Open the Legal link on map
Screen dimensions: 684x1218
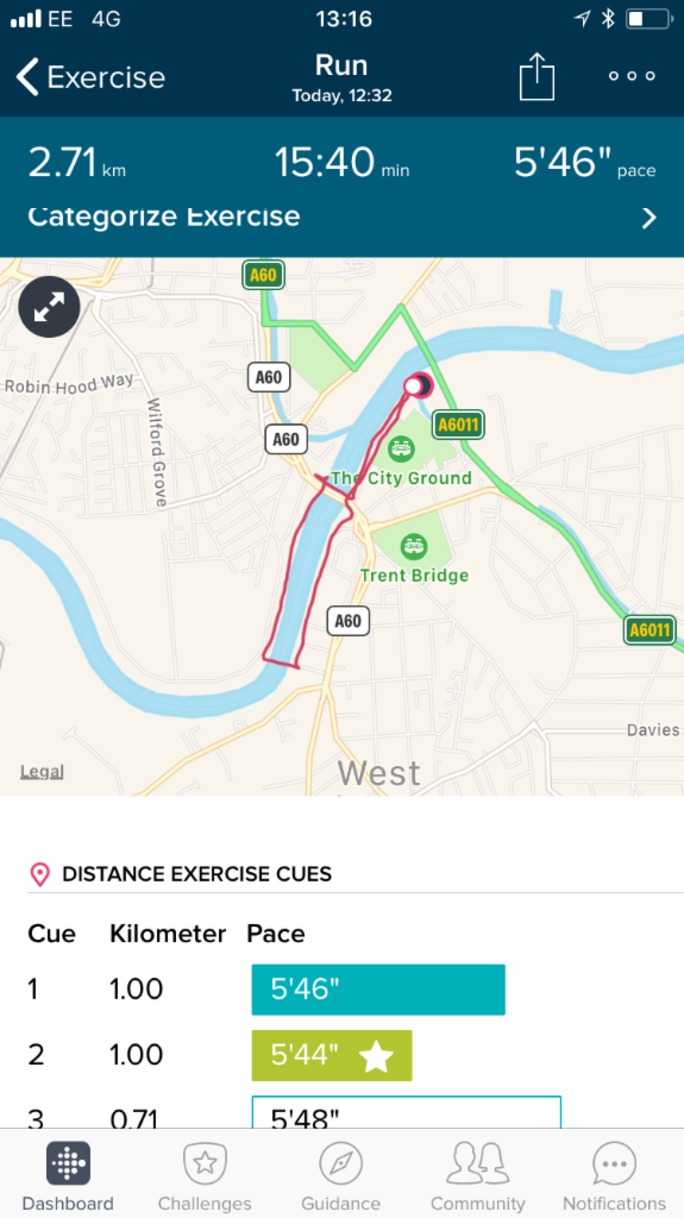42,771
